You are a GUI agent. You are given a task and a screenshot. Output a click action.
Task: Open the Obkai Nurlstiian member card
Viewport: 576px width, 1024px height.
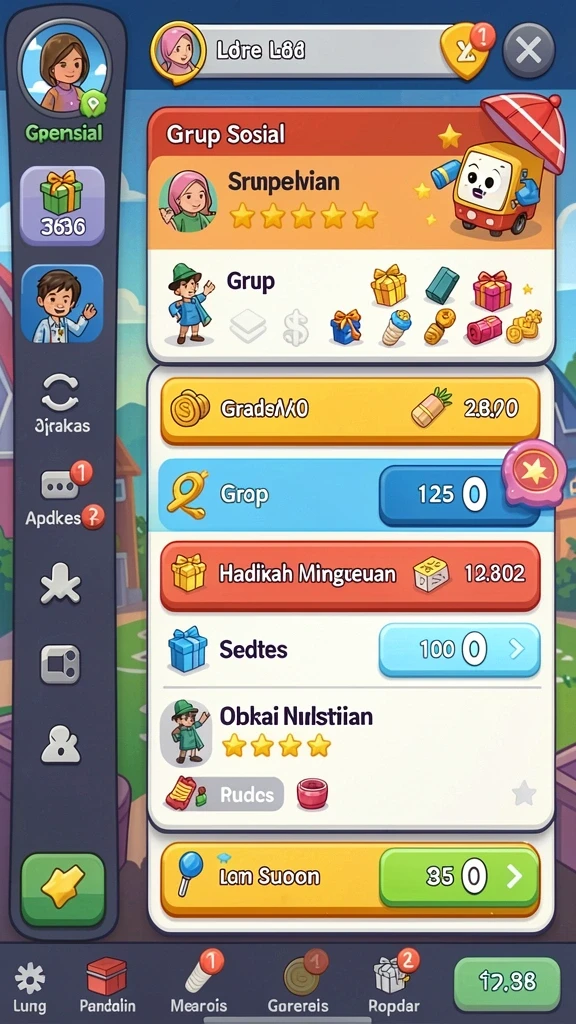coord(350,756)
